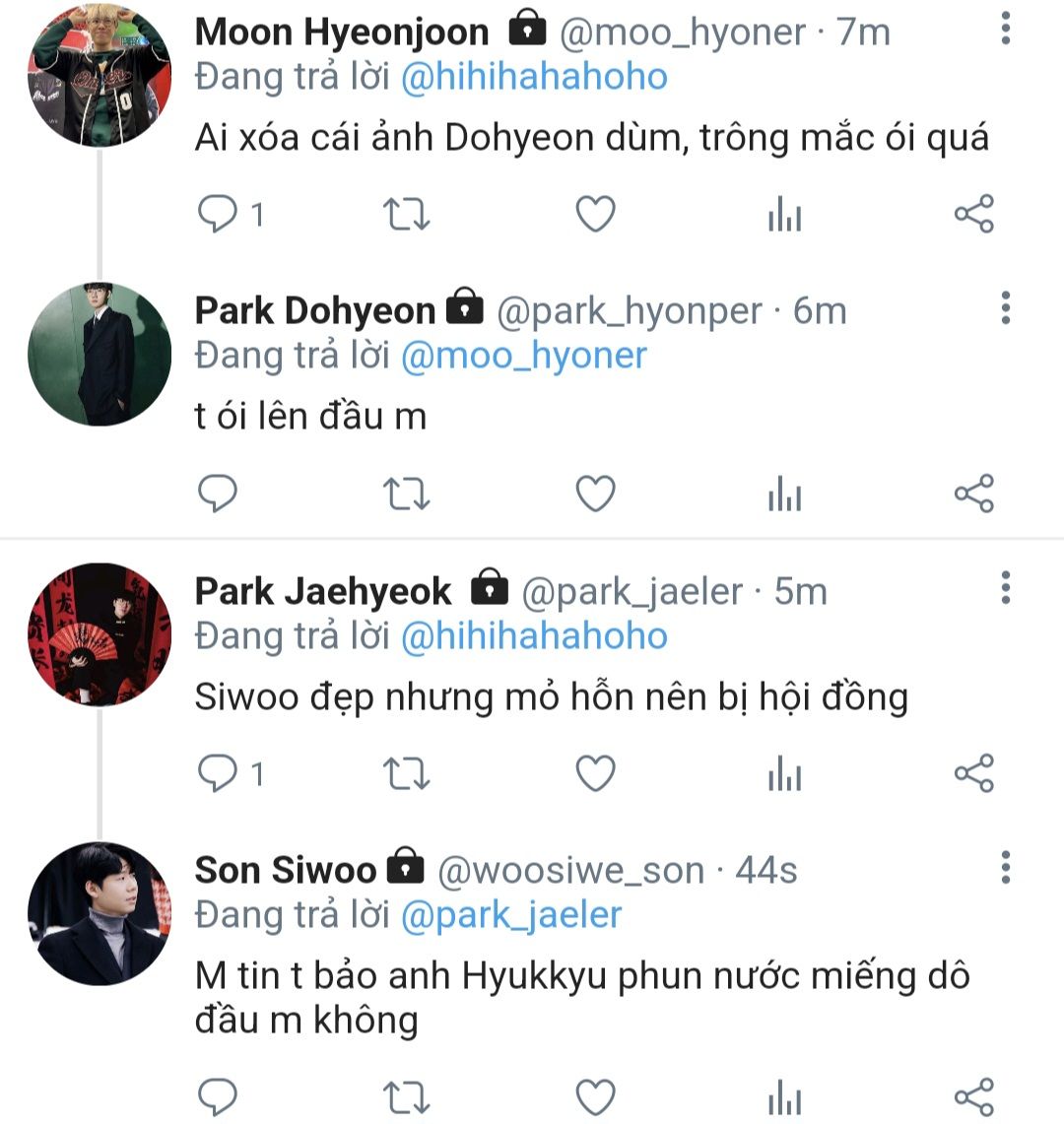View Son Siwoo's profile avatar
This screenshot has height=1124, width=1064.
(99, 914)
